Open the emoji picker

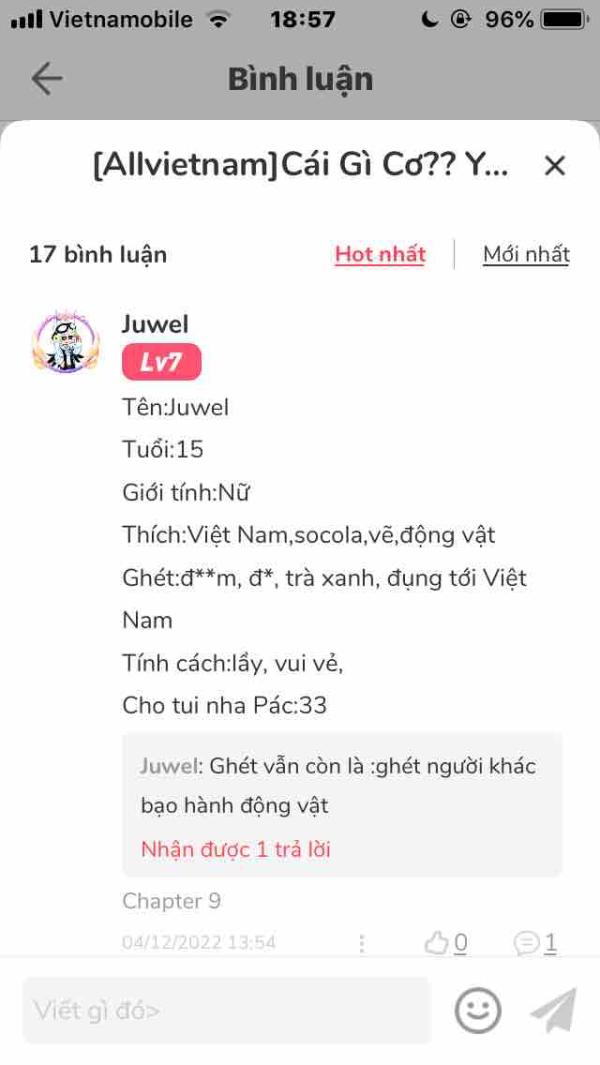478,1011
